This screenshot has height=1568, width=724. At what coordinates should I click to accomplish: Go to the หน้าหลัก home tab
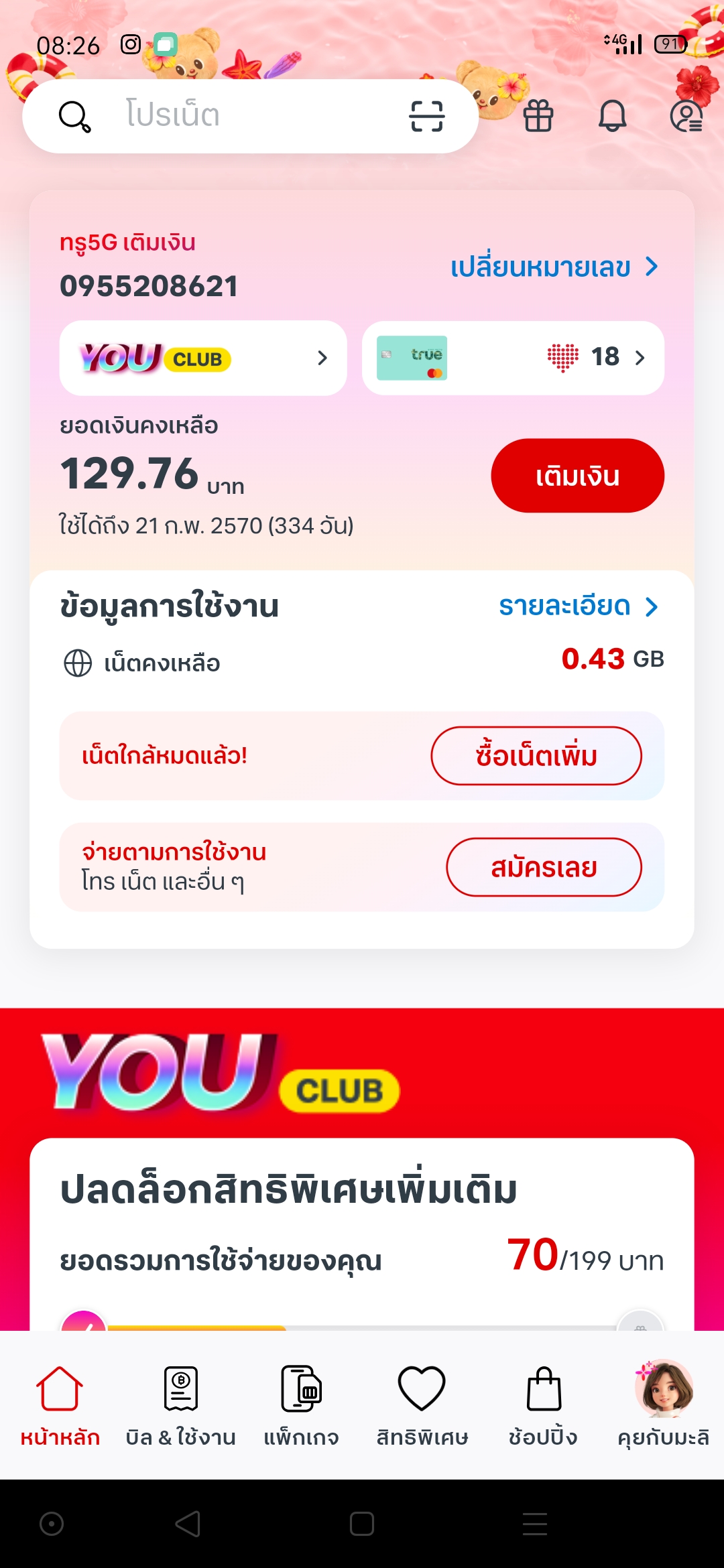point(60,1403)
